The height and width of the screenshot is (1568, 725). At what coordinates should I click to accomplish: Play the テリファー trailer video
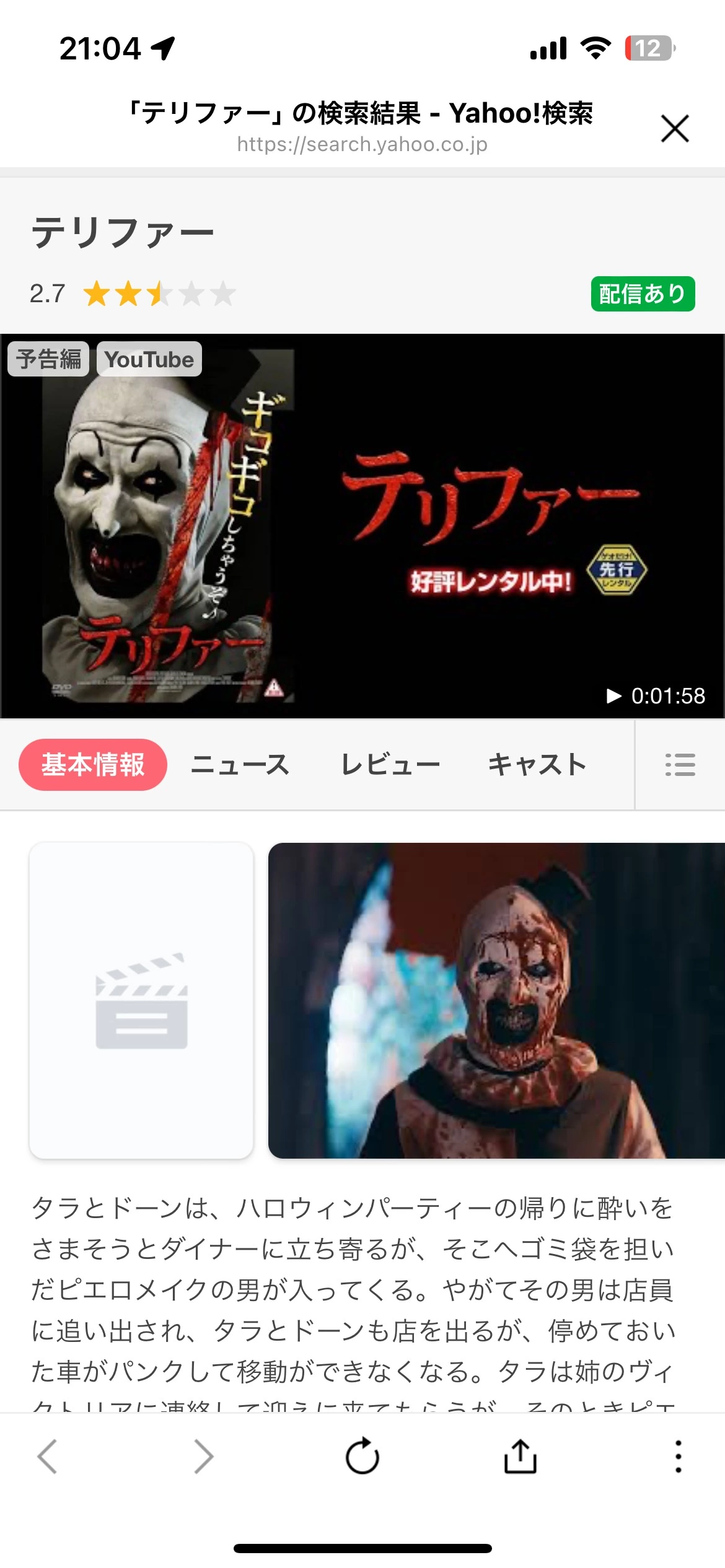pyautogui.click(x=362, y=526)
